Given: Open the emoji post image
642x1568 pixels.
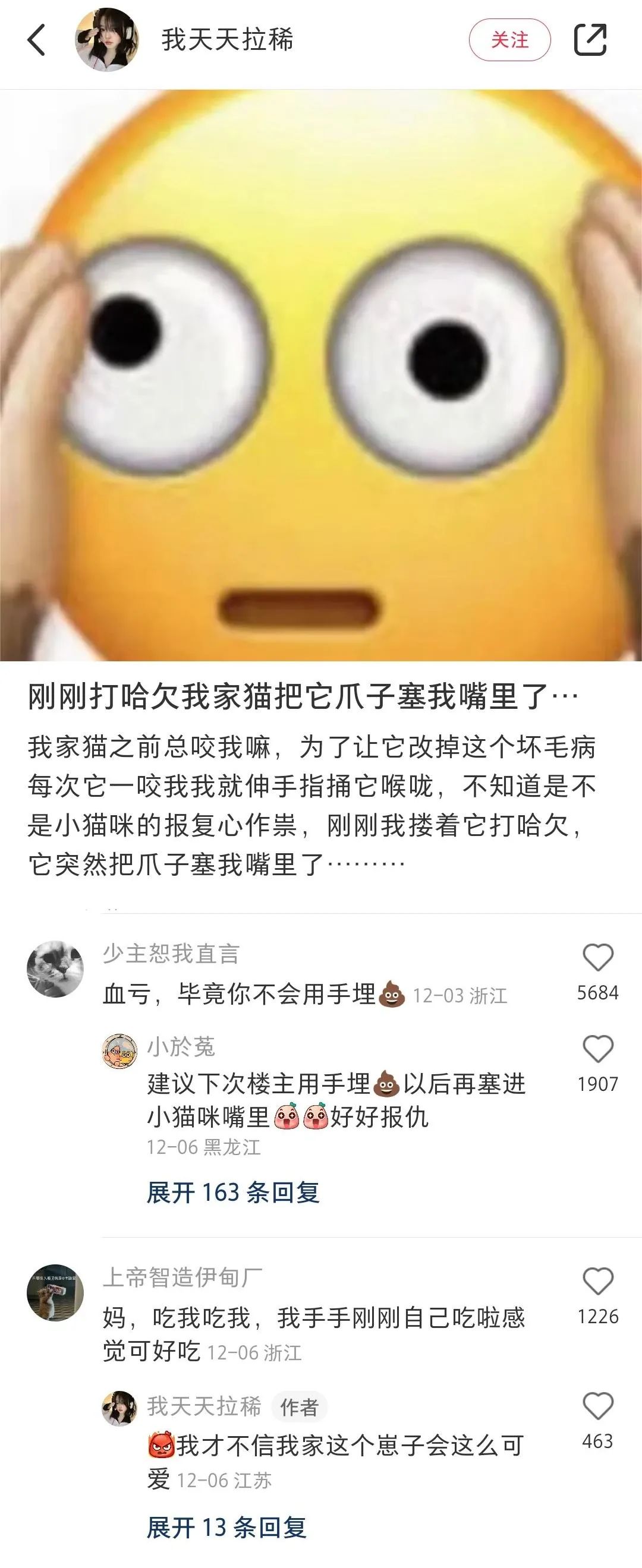Looking at the screenshot, I should (321, 375).
